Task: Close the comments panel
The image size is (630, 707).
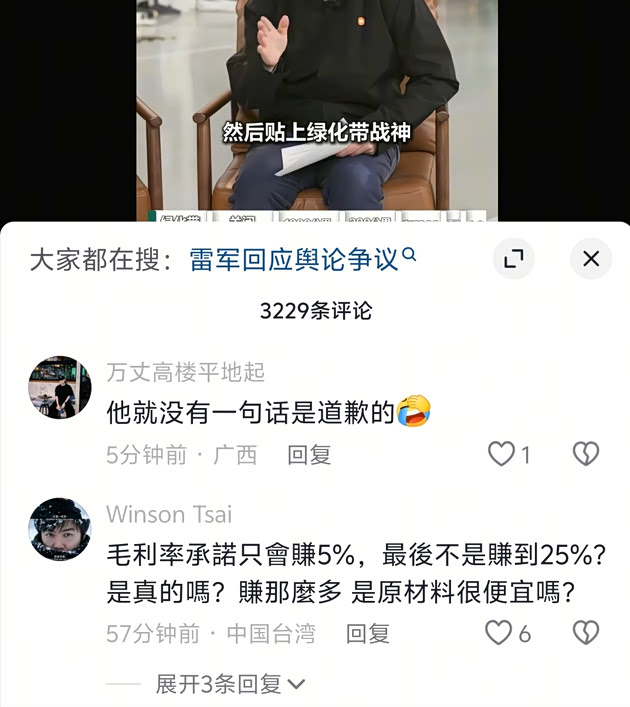Action: [590, 260]
